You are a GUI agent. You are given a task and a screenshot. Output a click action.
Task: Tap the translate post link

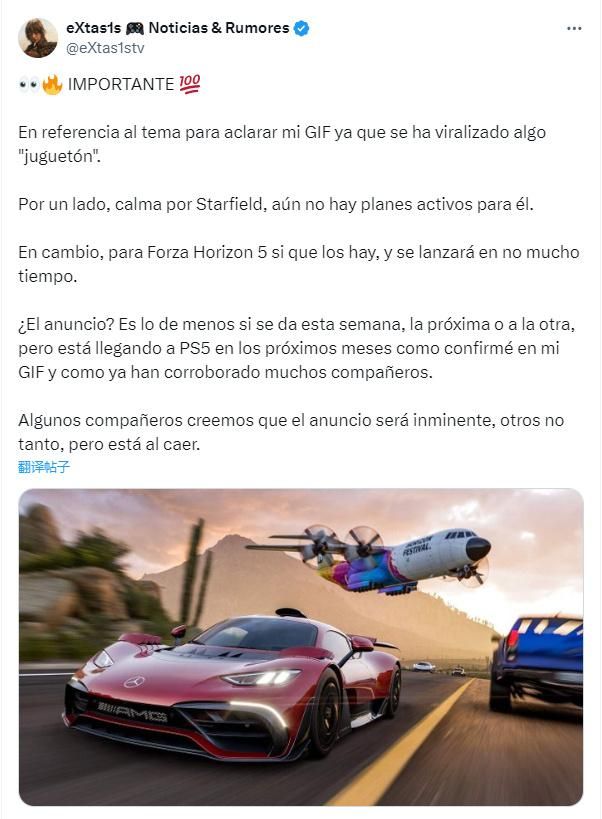(44, 467)
